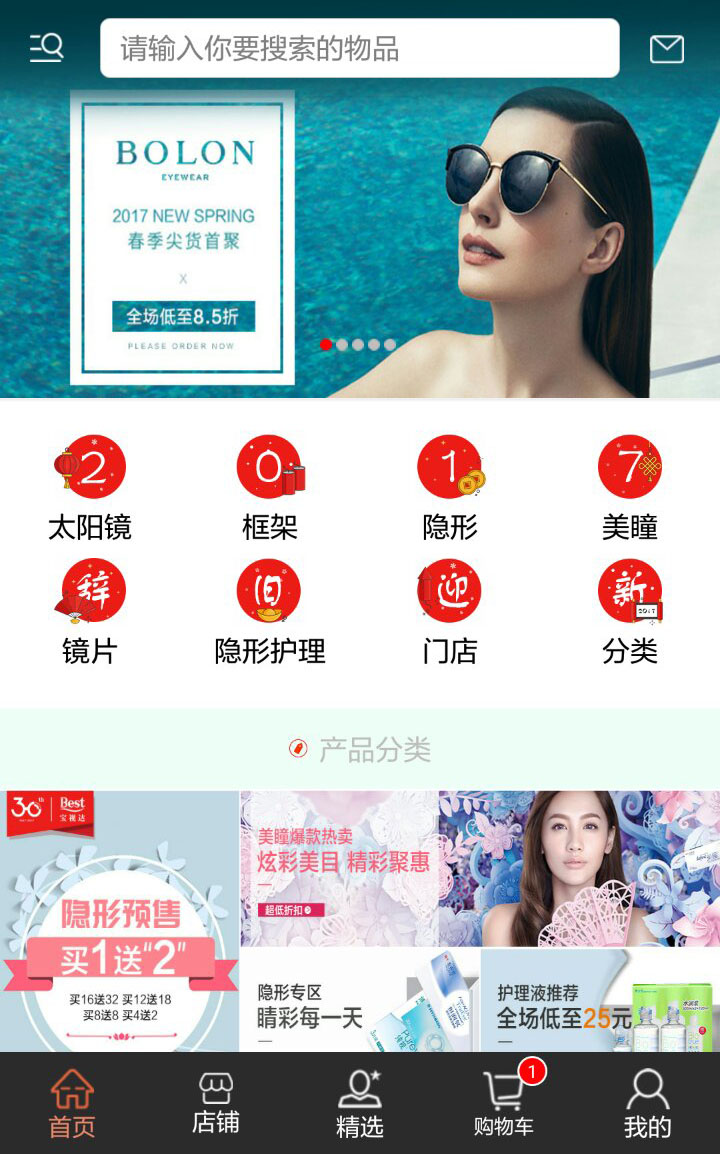The width and height of the screenshot is (720, 1154).
Task: Switch to the 精选 tab
Action: click(x=360, y=1103)
